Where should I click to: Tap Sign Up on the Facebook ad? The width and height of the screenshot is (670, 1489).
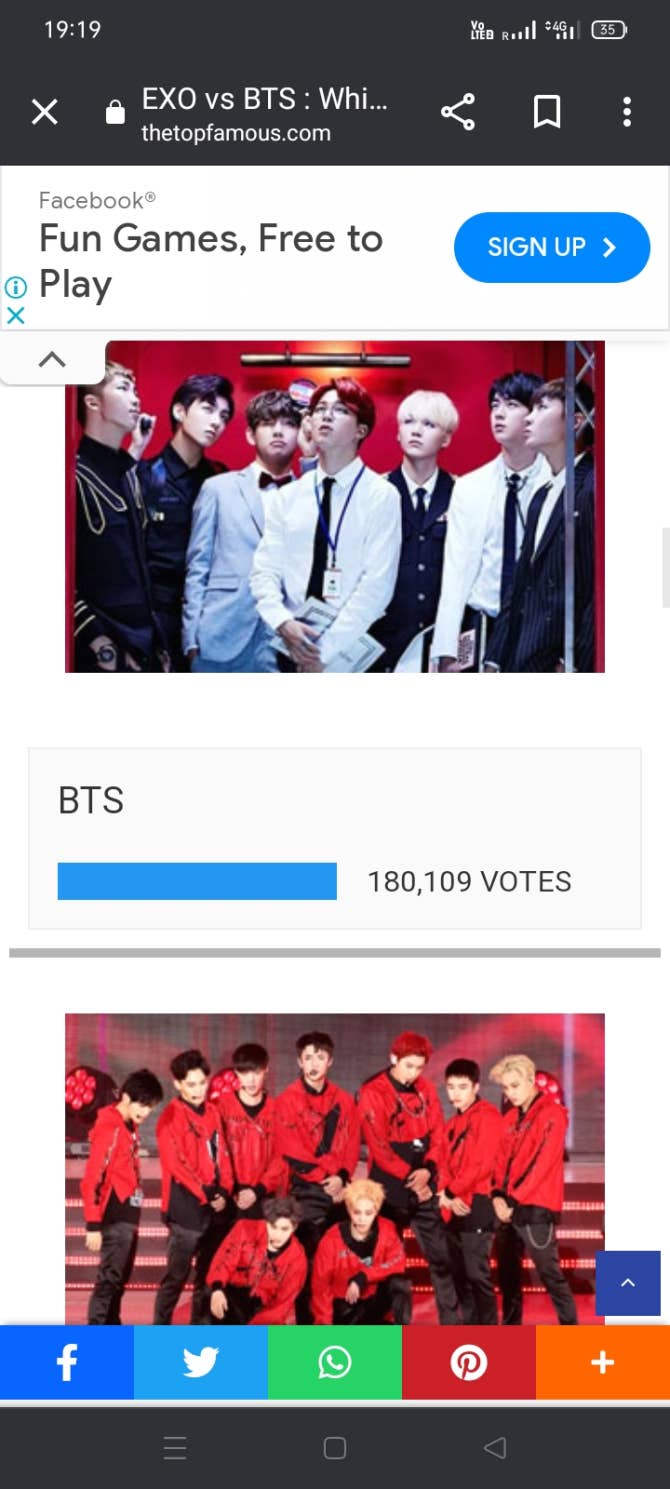pyautogui.click(x=551, y=247)
